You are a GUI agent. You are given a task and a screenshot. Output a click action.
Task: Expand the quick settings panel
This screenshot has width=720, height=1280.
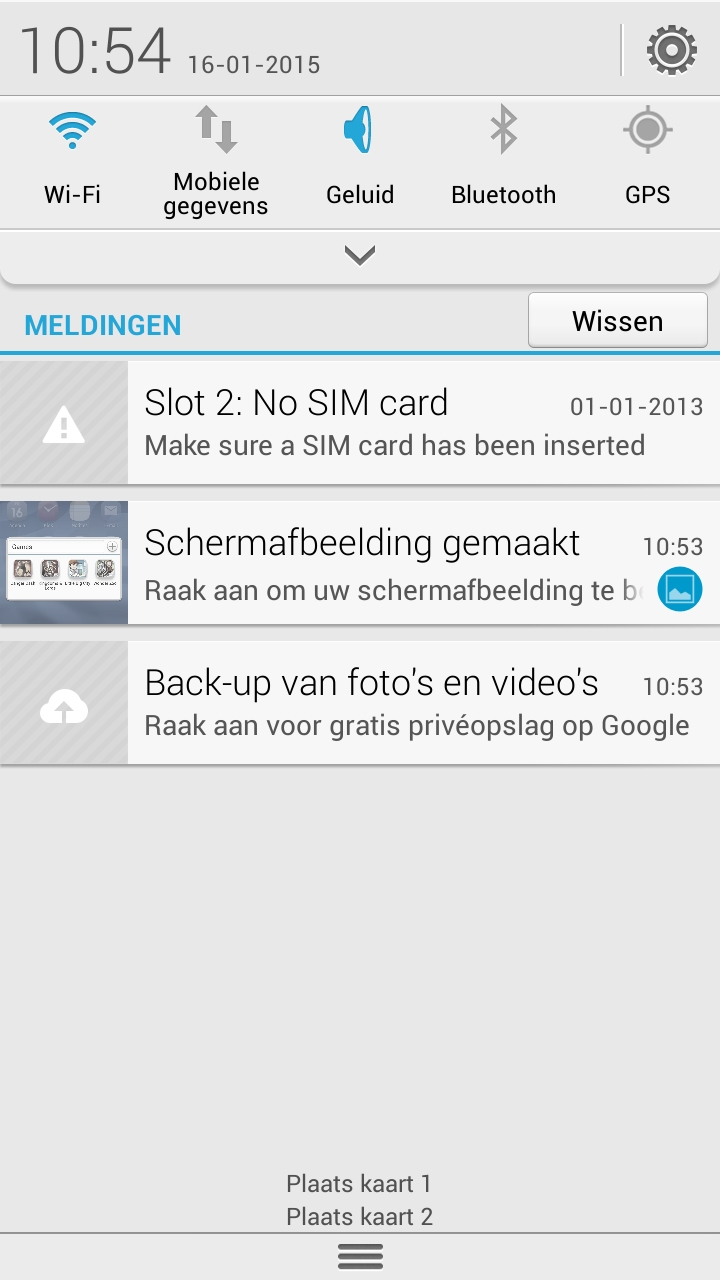point(360,256)
